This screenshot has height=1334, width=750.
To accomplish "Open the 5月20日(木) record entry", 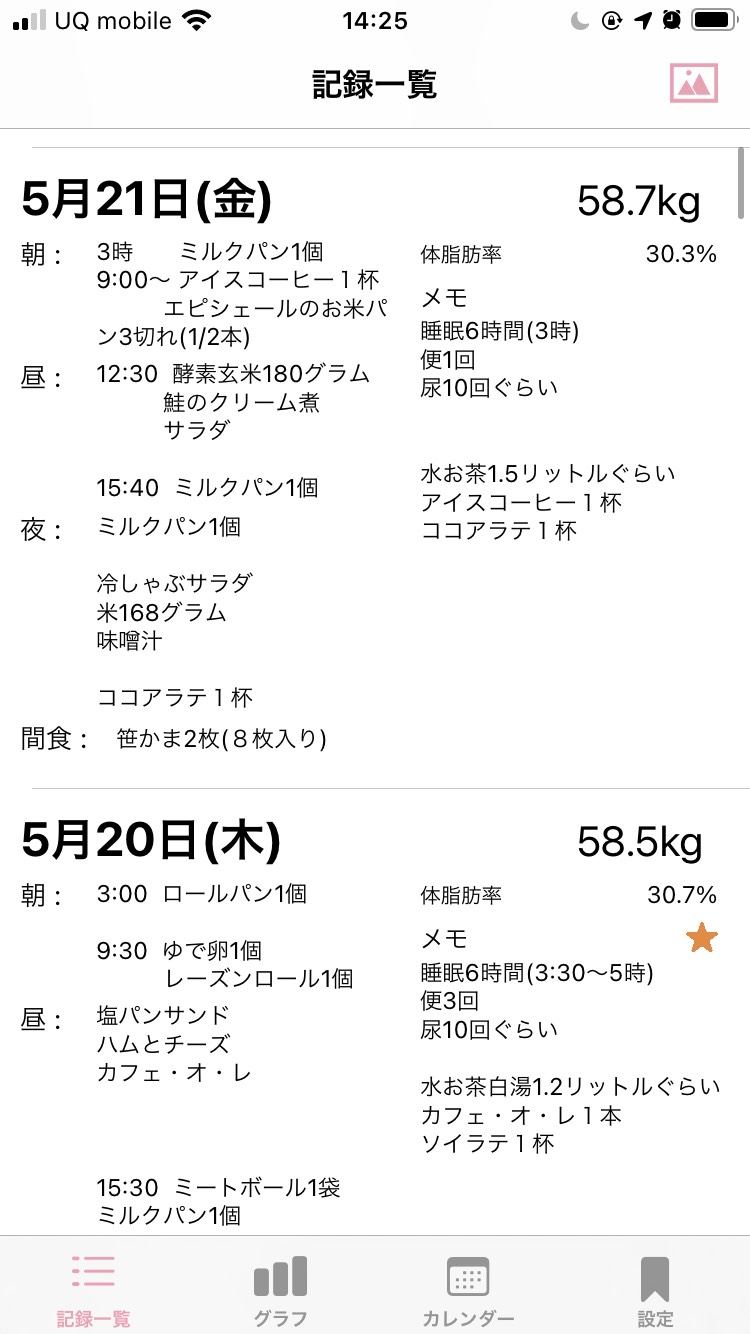I will 375,1012.
